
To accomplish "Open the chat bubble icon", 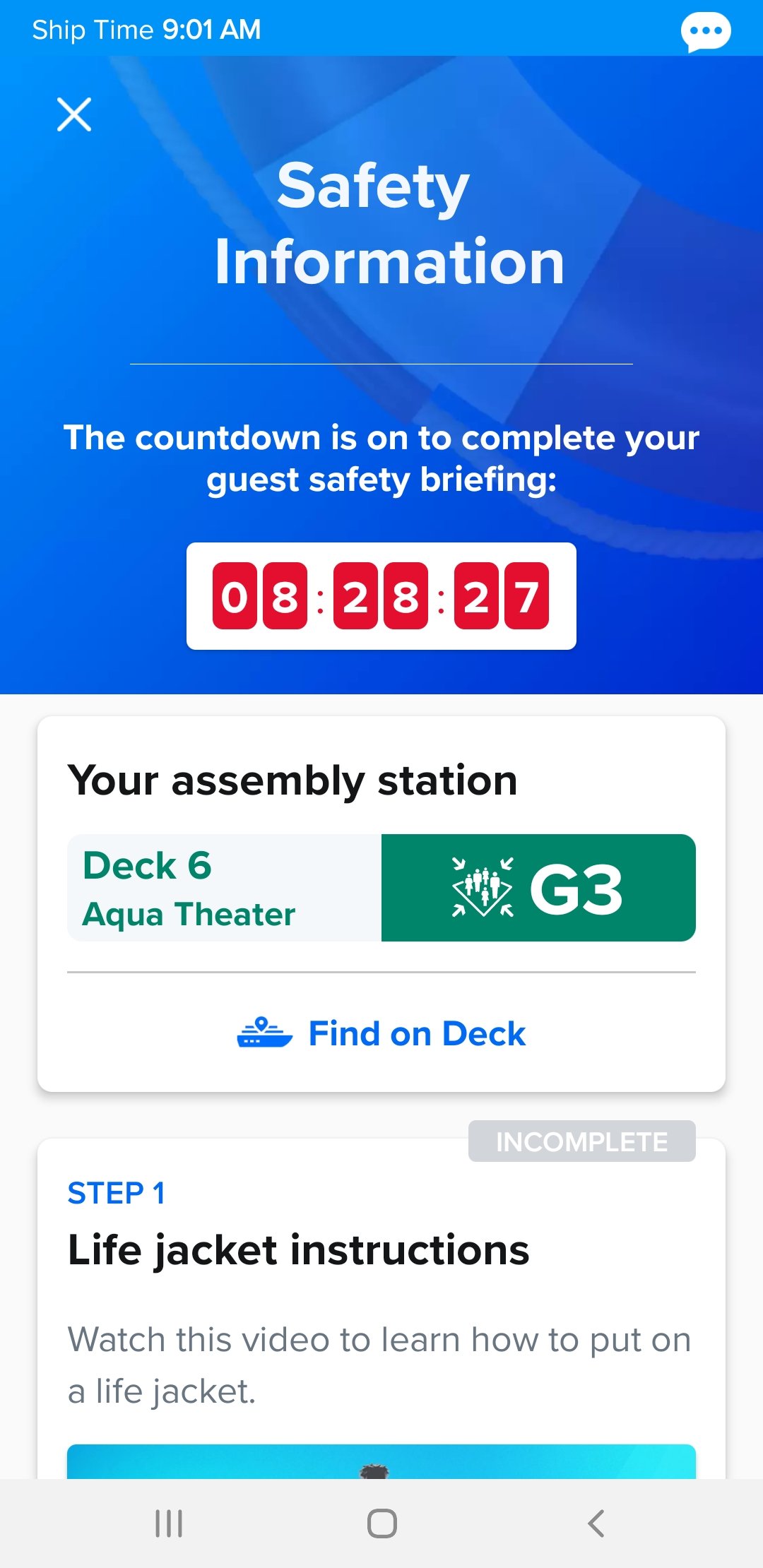I will pyautogui.click(x=705, y=32).
